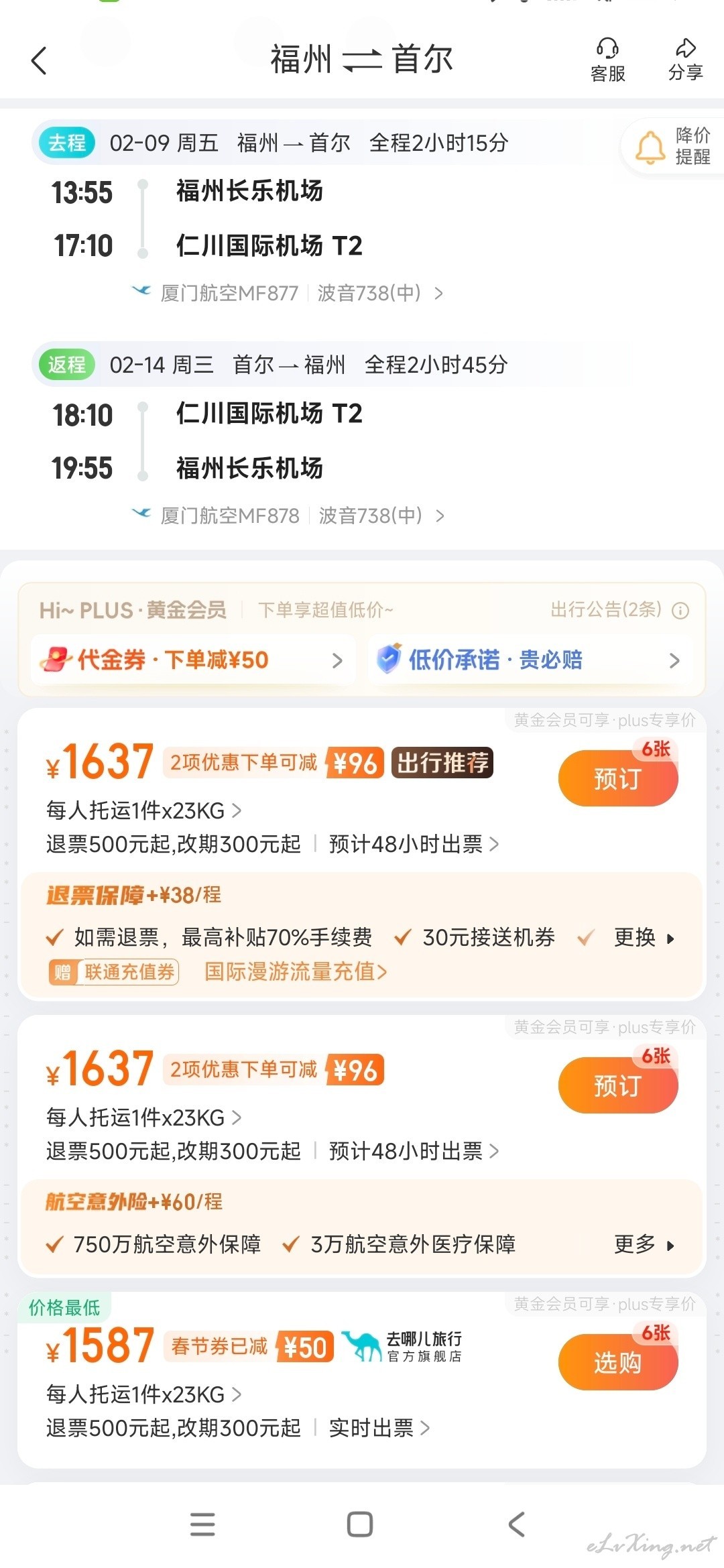Open 厦门航空MF877 flight details

pyautogui.click(x=287, y=293)
